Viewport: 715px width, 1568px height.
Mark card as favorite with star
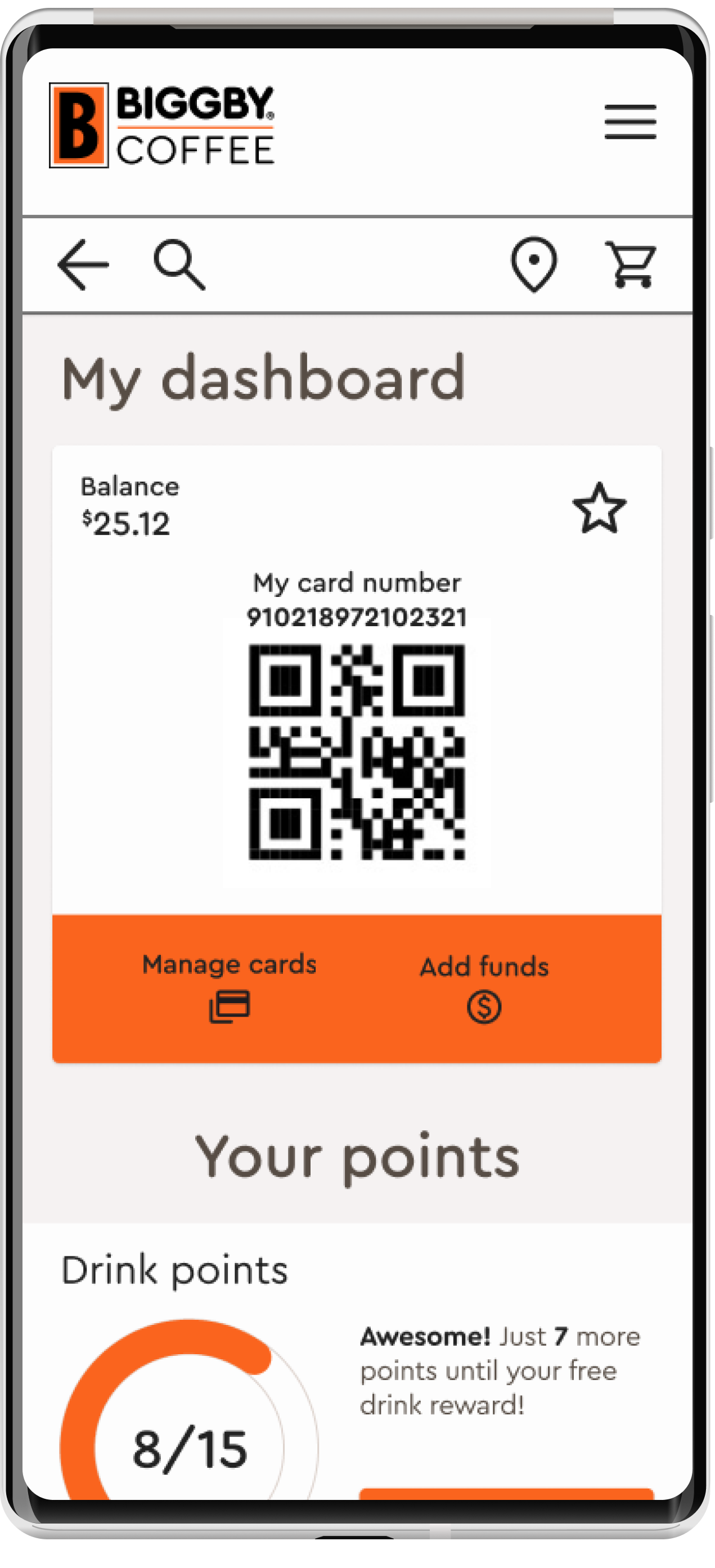[599, 509]
